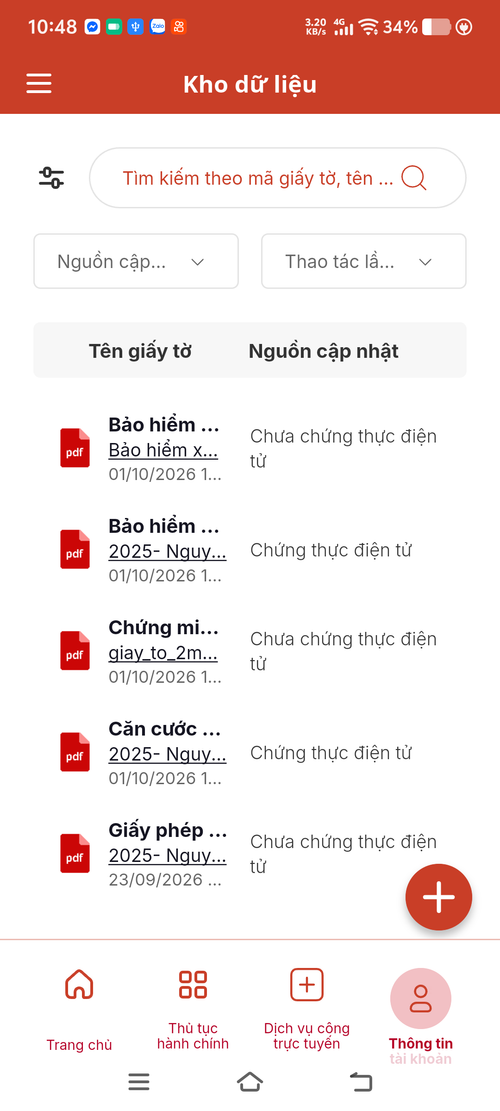Tap the system back button
Screen dimensions: 500x1111
[x=361, y=1081]
